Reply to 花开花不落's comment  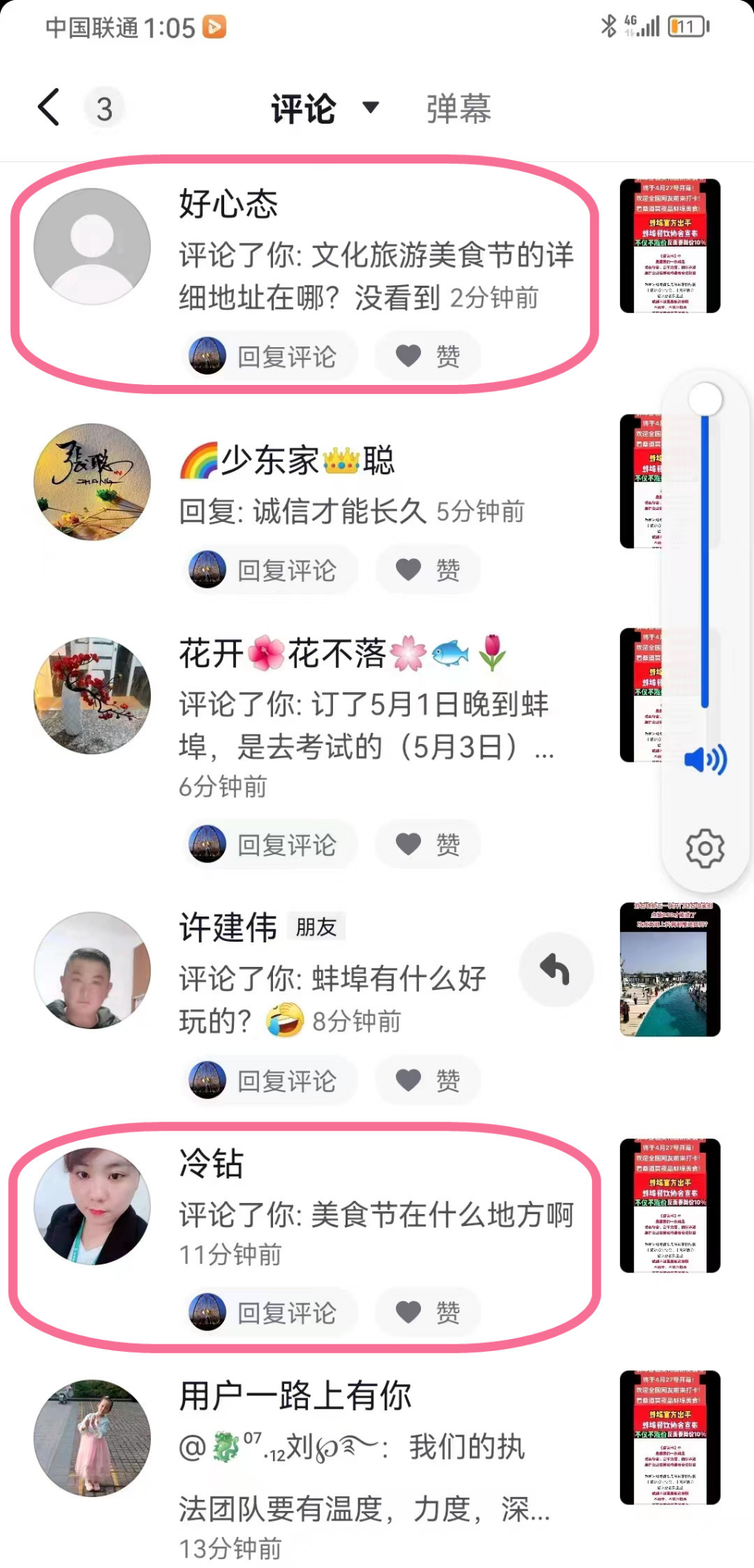271,844
